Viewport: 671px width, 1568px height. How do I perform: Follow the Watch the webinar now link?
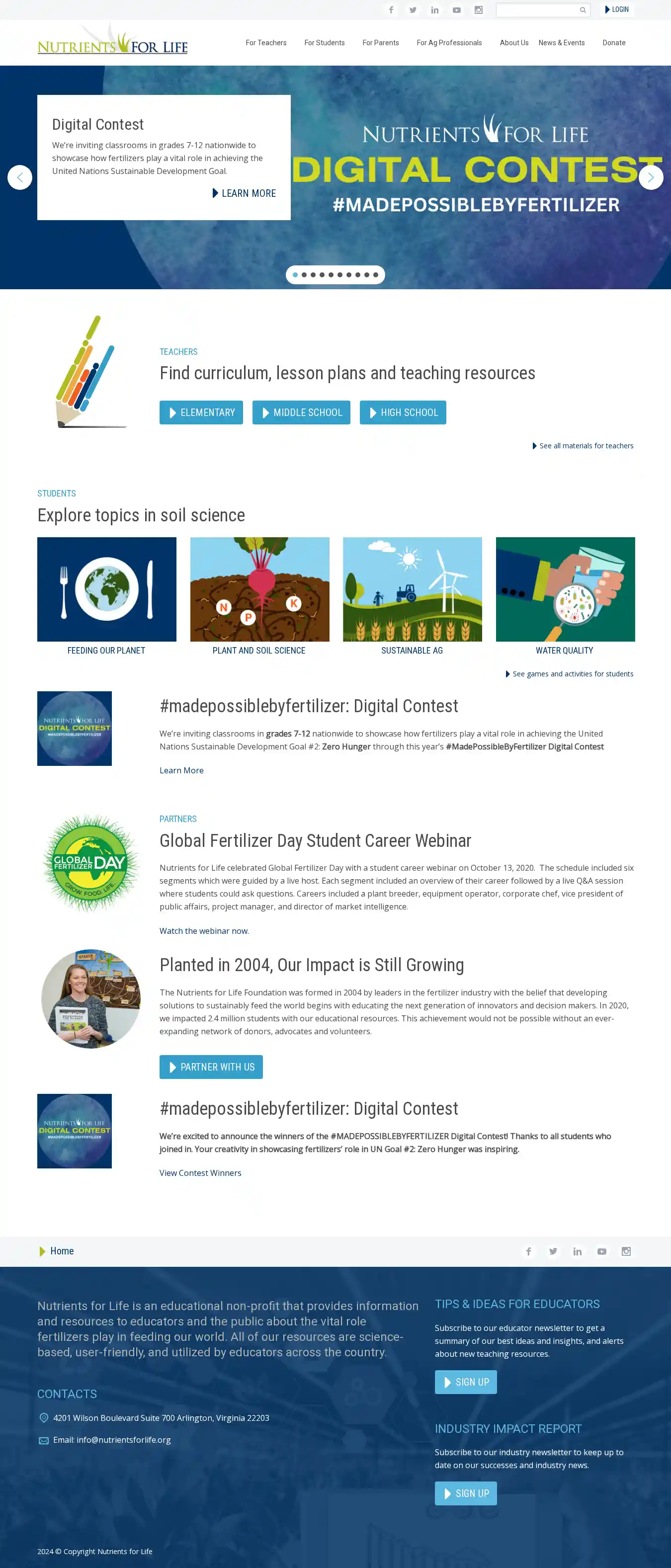pyautogui.click(x=204, y=931)
